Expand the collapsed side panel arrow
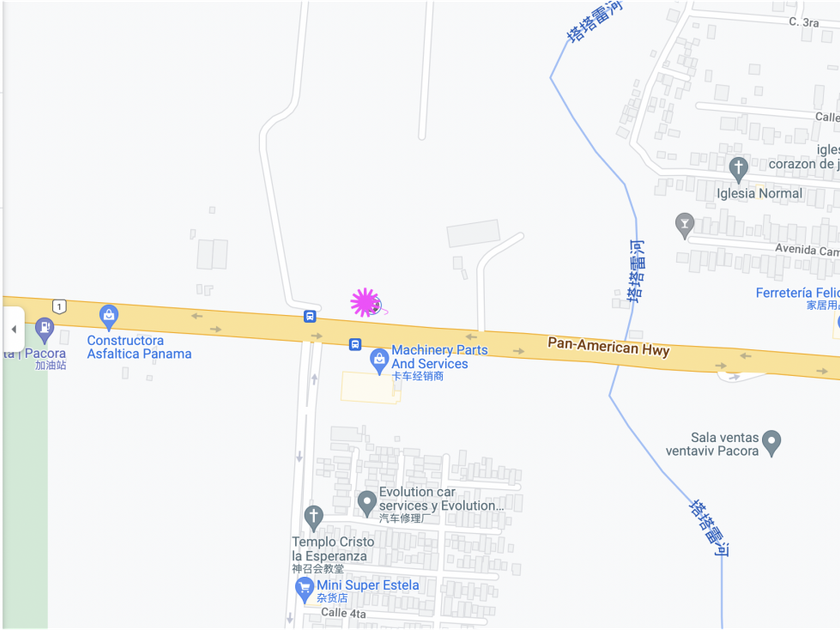Image resolution: width=840 pixels, height=630 pixels. (14, 329)
